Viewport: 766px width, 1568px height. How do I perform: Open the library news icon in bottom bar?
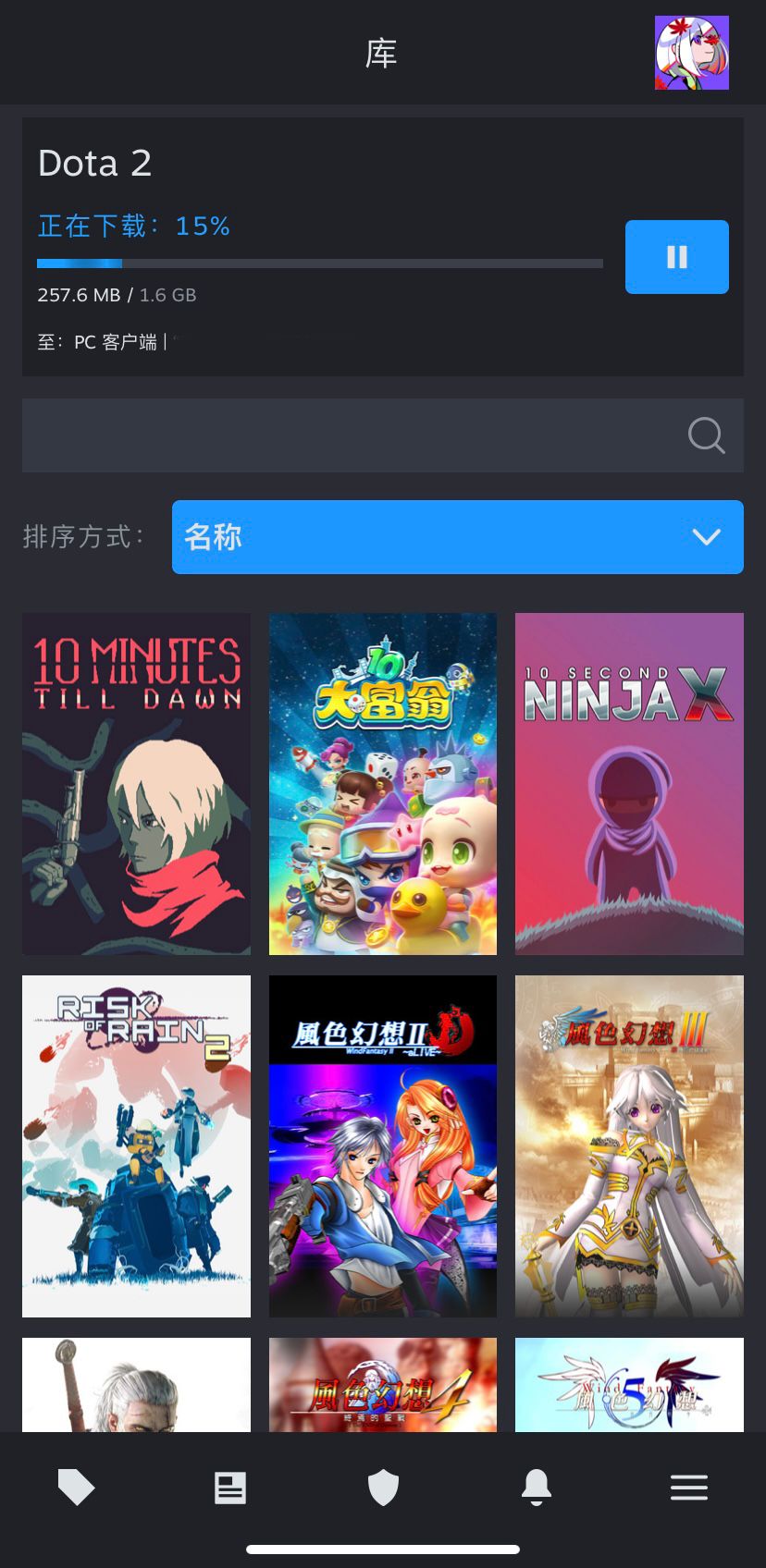[229, 1487]
